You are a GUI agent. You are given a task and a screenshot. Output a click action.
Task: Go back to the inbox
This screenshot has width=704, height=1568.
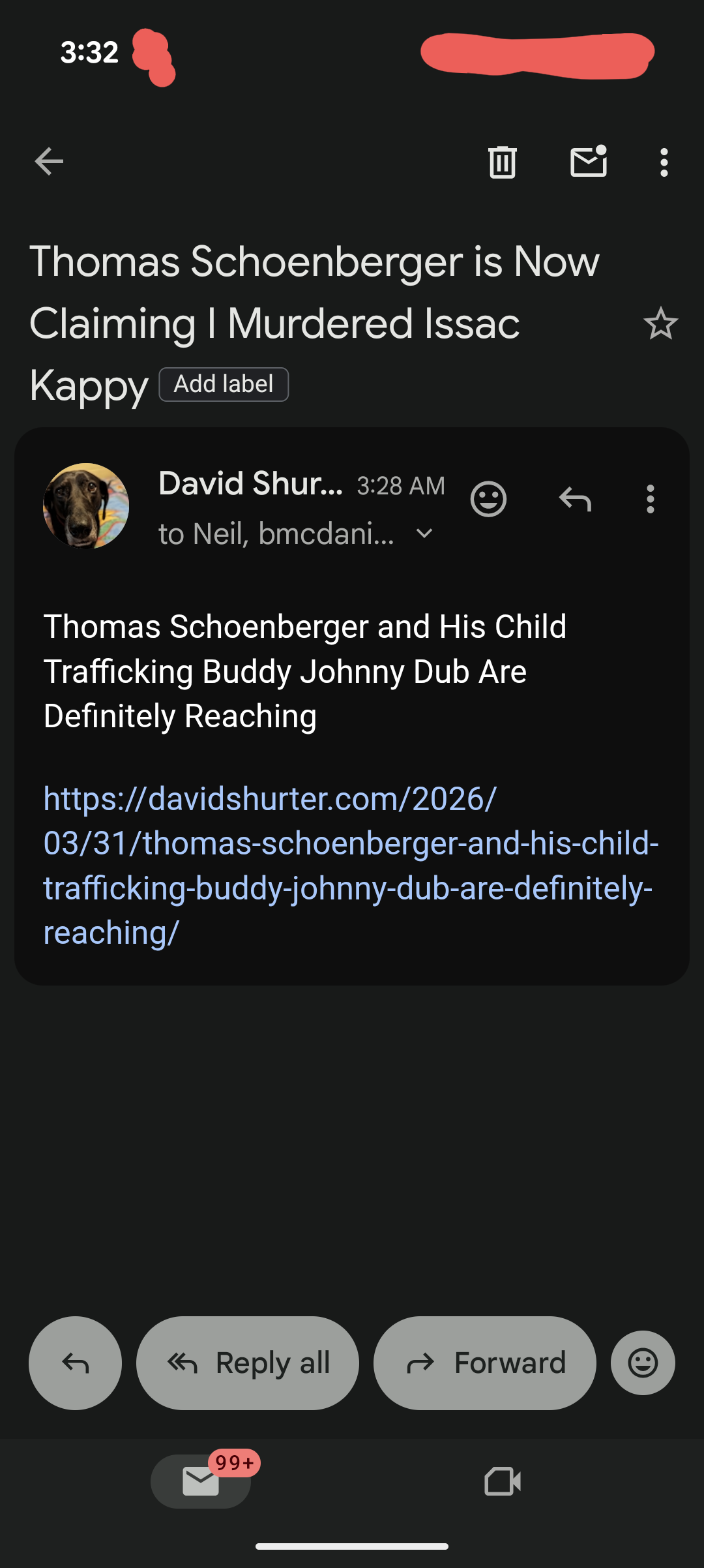tap(50, 162)
